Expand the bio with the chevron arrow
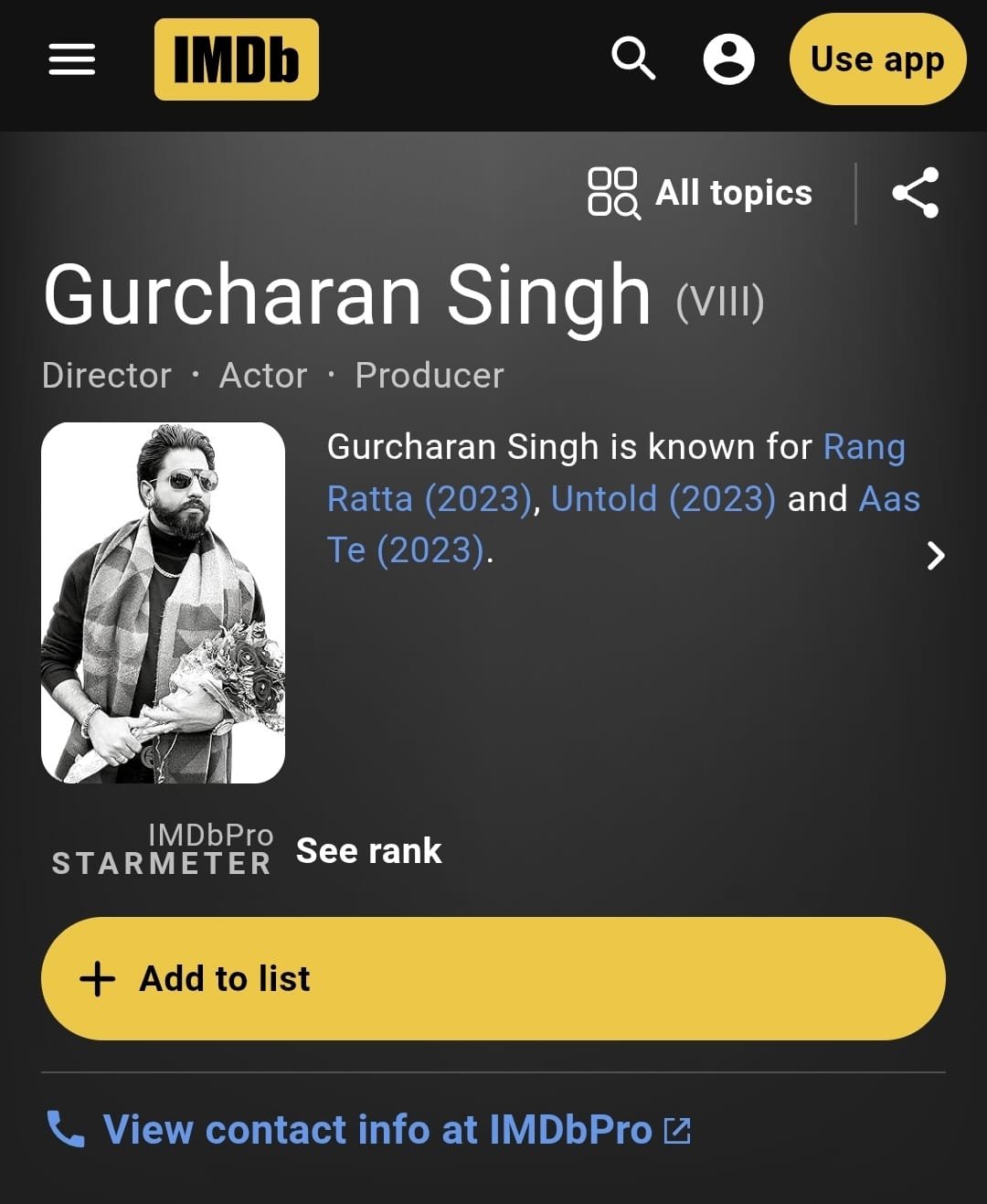Viewport: 987px width, 1204px height. (935, 555)
